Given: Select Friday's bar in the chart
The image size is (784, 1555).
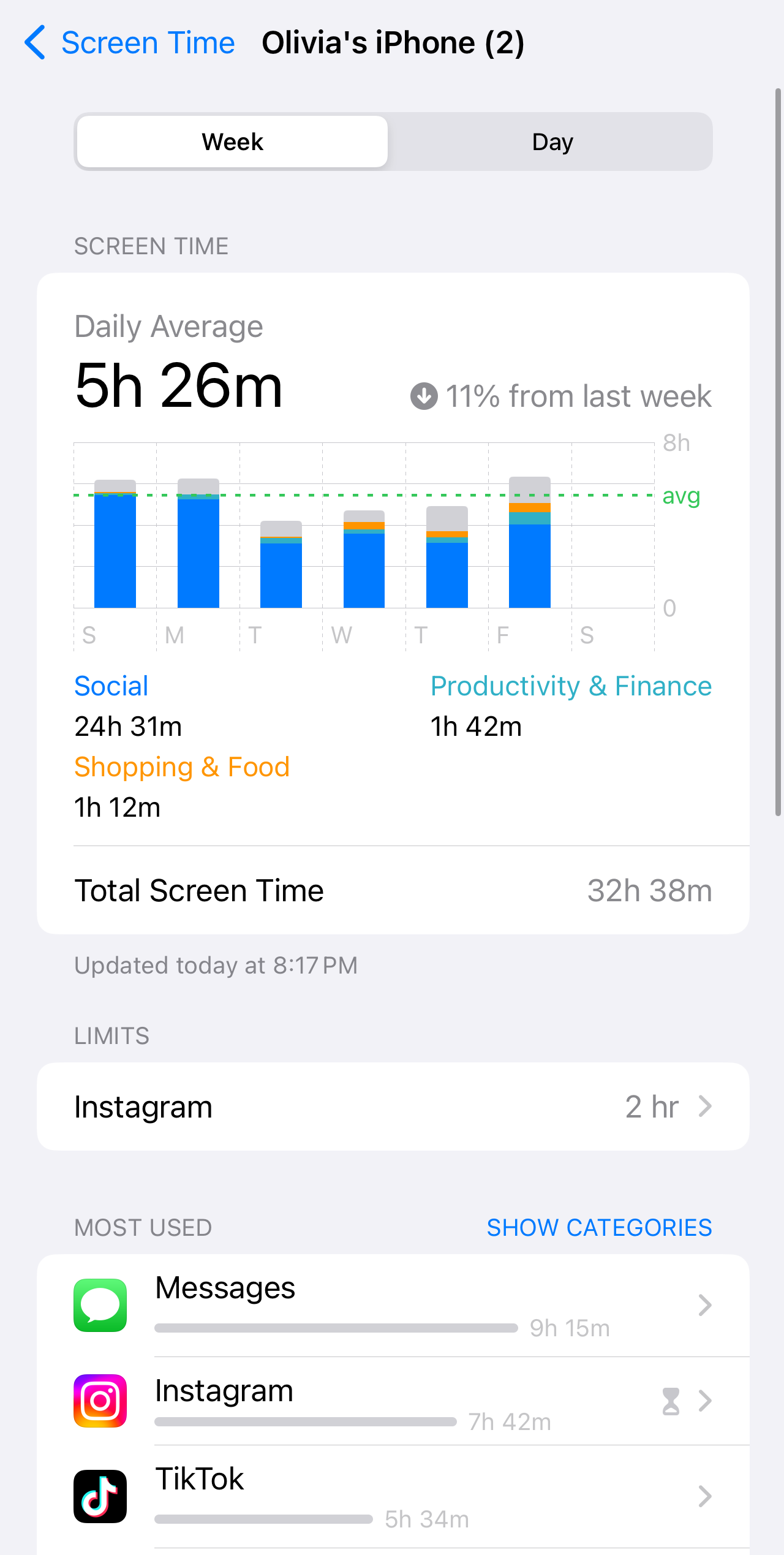Looking at the screenshot, I should 530,543.
